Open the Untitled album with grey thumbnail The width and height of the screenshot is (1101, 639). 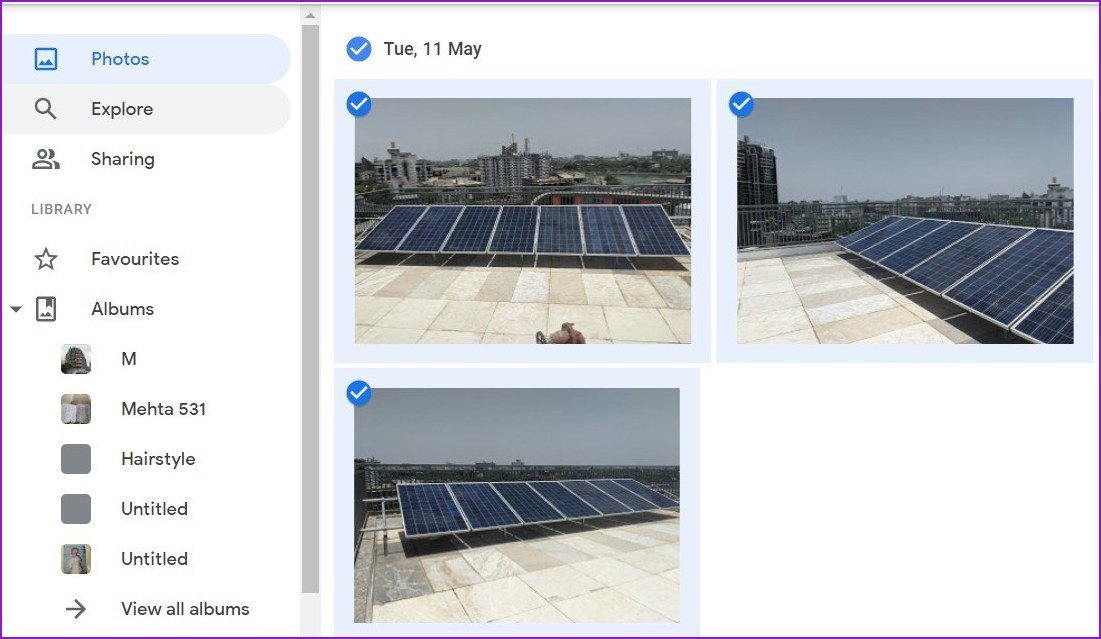coord(154,509)
